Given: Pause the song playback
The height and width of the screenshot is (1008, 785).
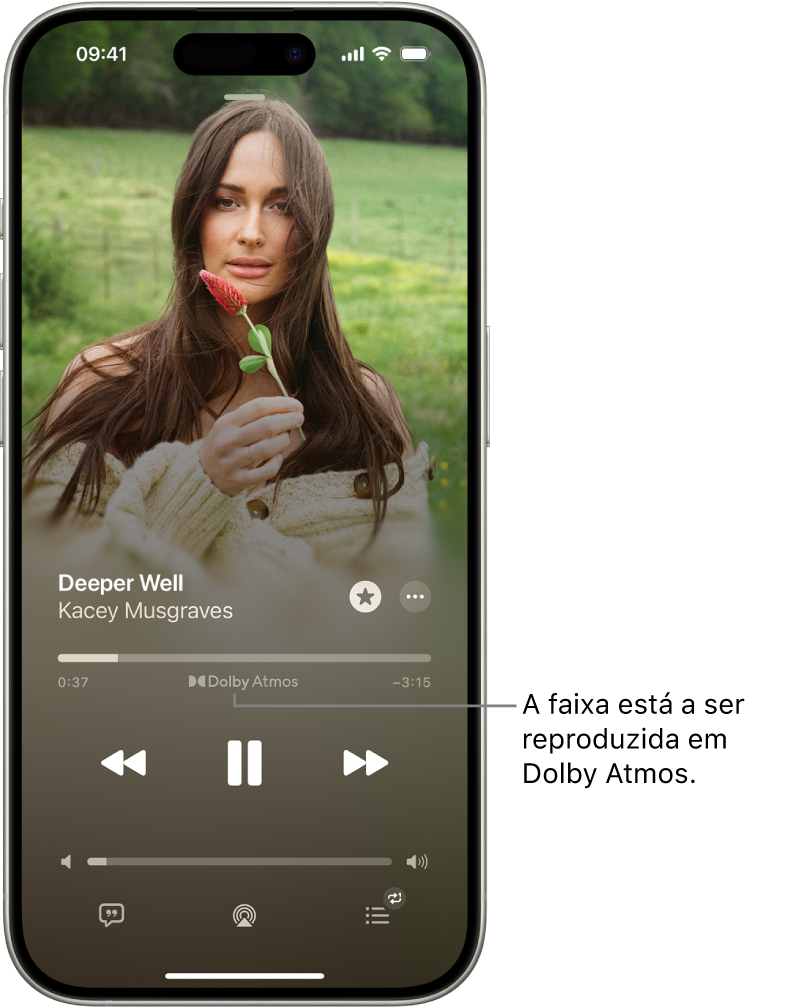Looking at the screenshot, I should click(x=244, y=763).
